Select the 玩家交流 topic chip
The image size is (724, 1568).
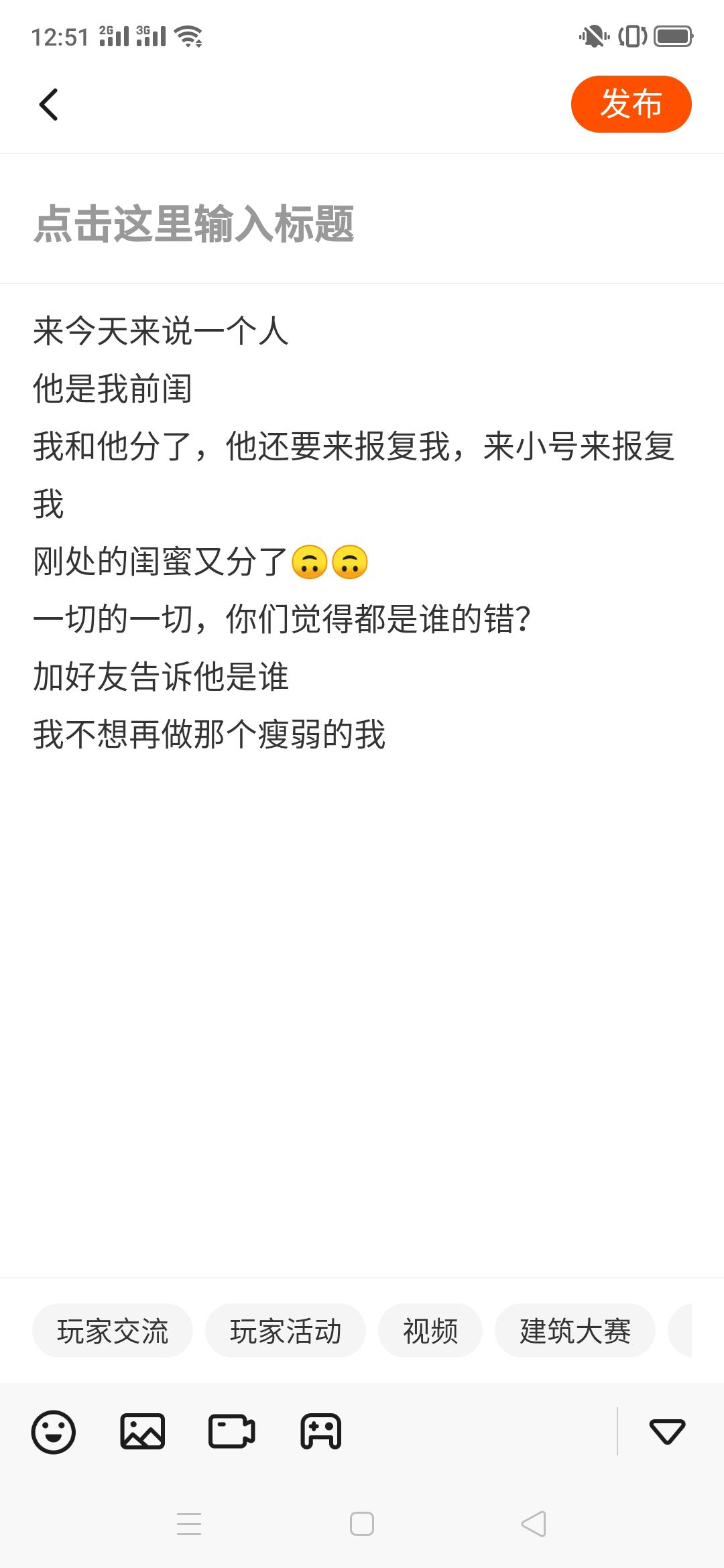pyautogui.click(x=113, y=1331)
